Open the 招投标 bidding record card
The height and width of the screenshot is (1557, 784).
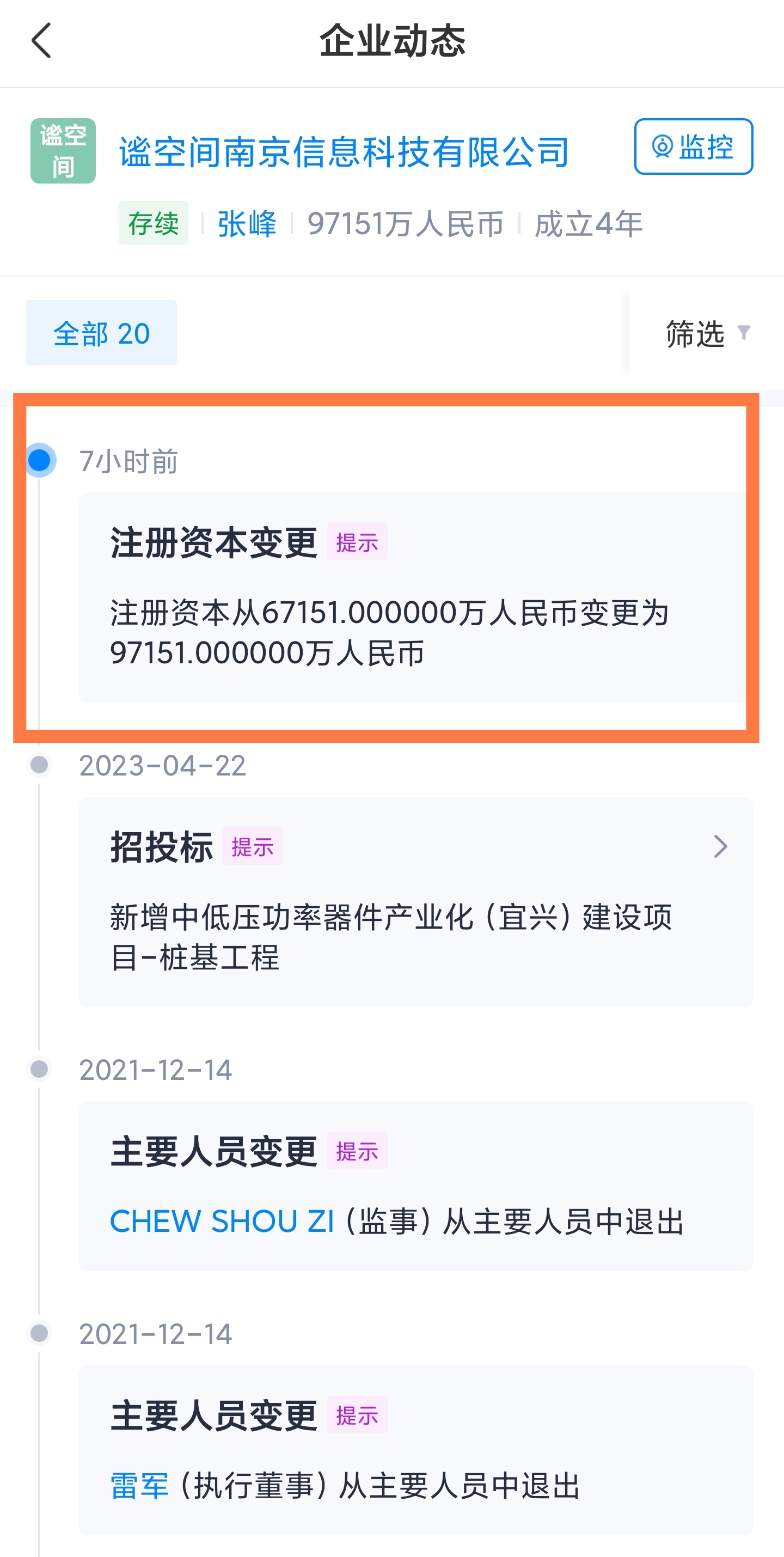click(x=415, y=901)
